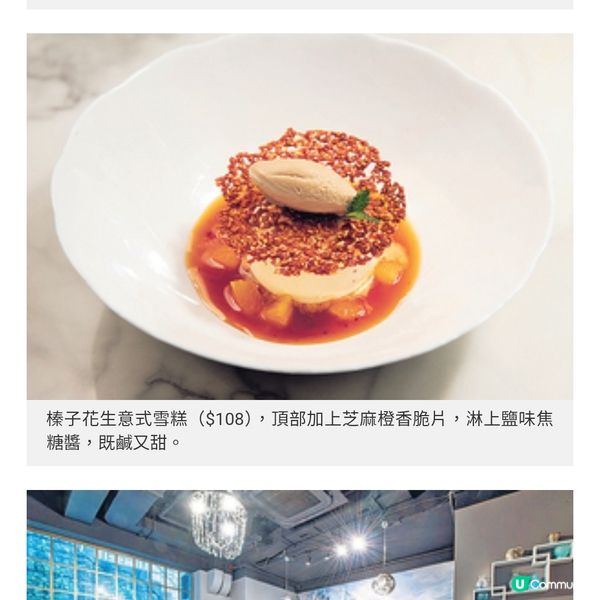
Task: Open the hazelnut peanut gelato dessert photo
Action: click(x=300, y=217)
